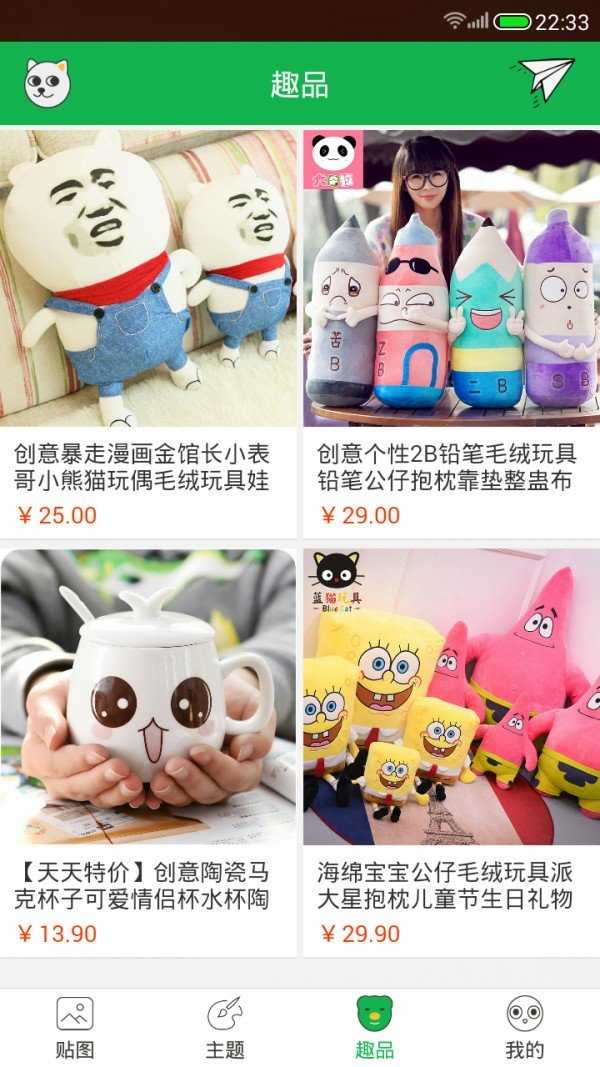Tap the cat avatar icon in header
The width and height of the screenshot is (600, 1067).
(x=47, y=83)
